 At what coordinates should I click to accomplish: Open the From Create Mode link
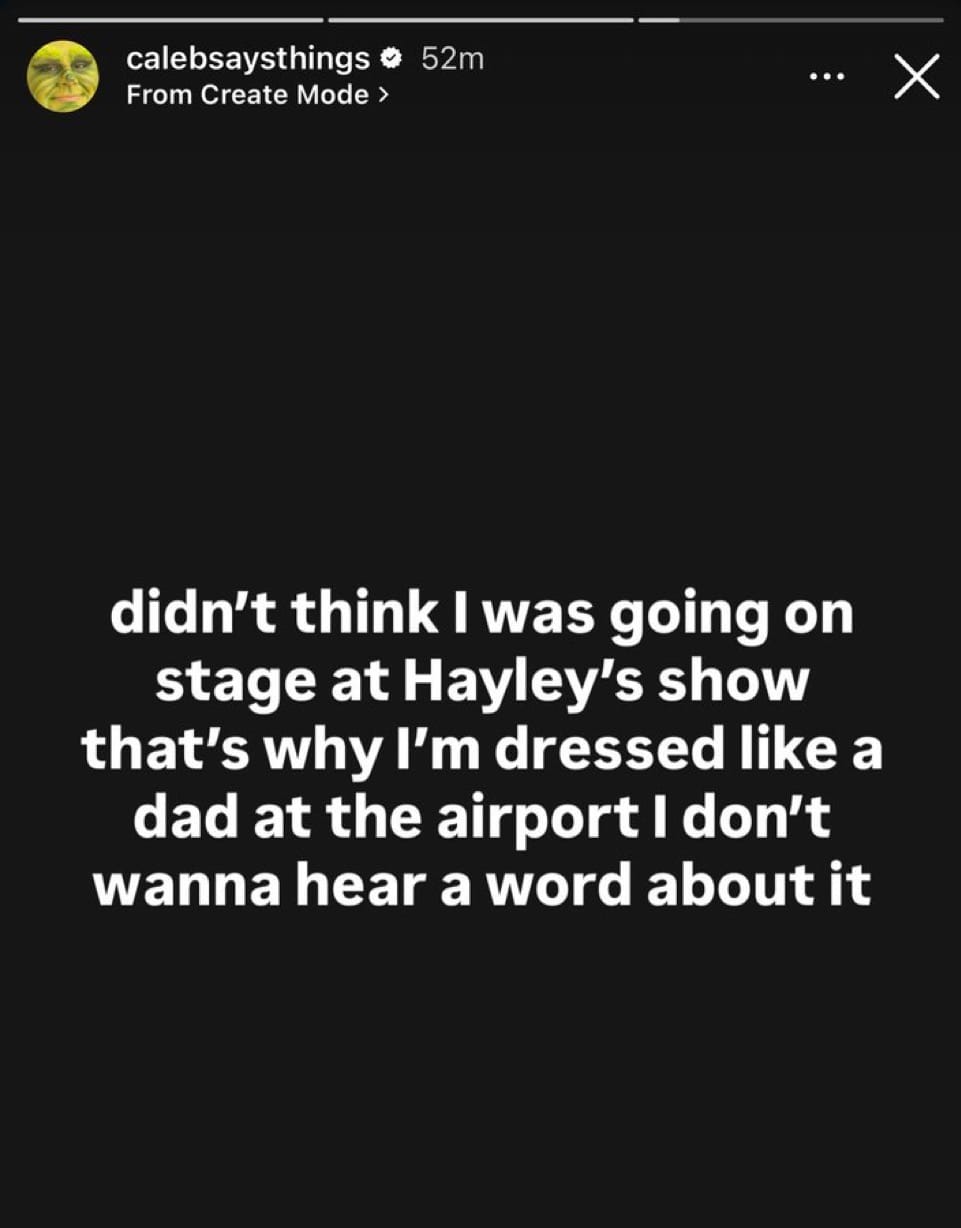coord(257,95)
